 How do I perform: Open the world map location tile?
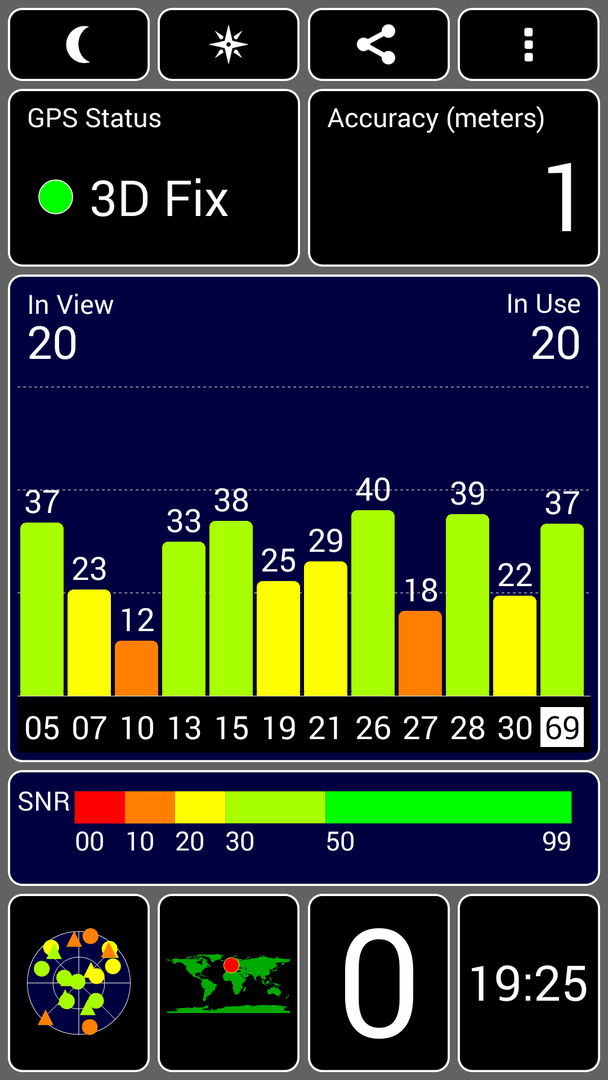(229, 982)
